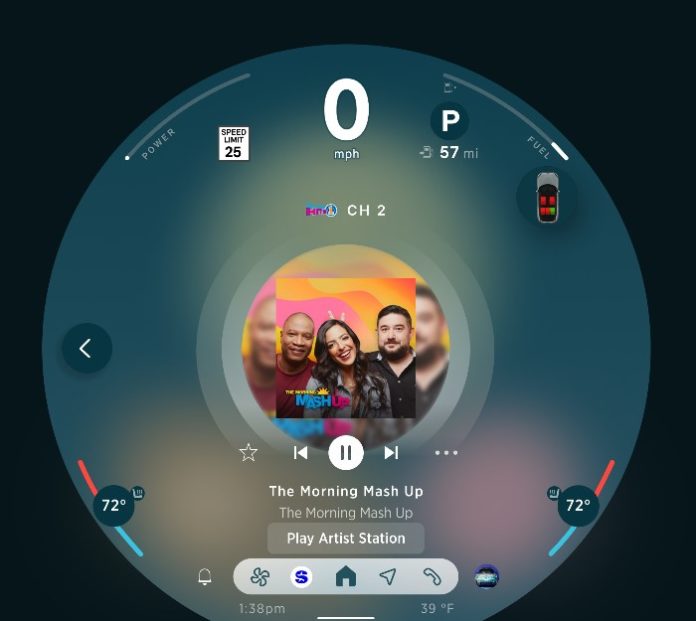Mark the current channel as favorite with the star

point(248,453)
